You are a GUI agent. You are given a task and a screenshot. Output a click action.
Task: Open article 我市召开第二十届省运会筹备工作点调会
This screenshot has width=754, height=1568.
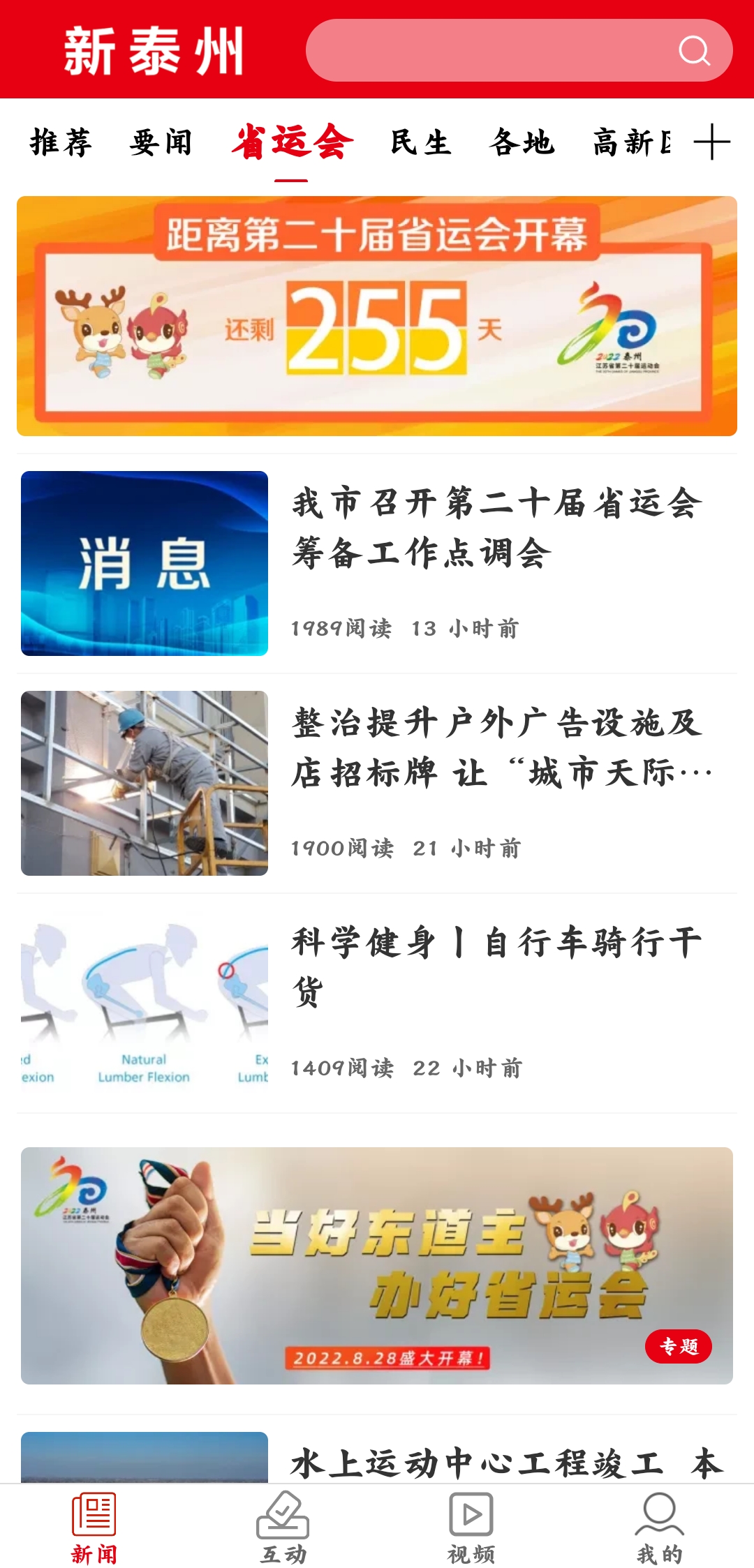point(497,528)
